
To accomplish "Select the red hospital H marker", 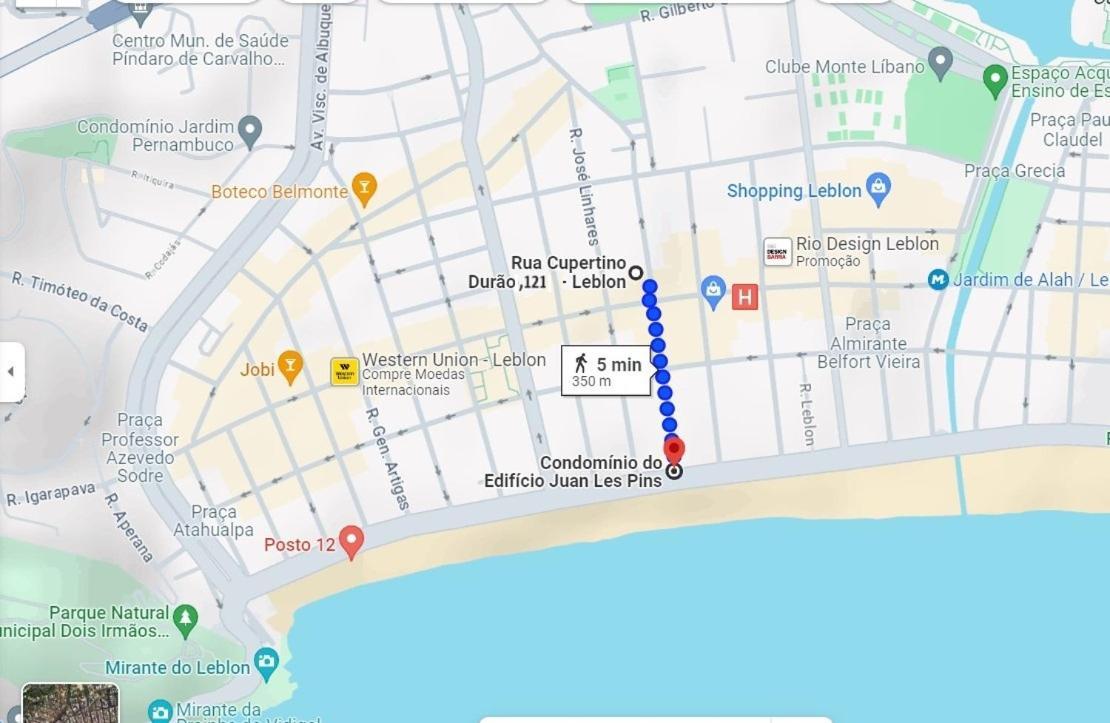I will [x=745, y=296].
